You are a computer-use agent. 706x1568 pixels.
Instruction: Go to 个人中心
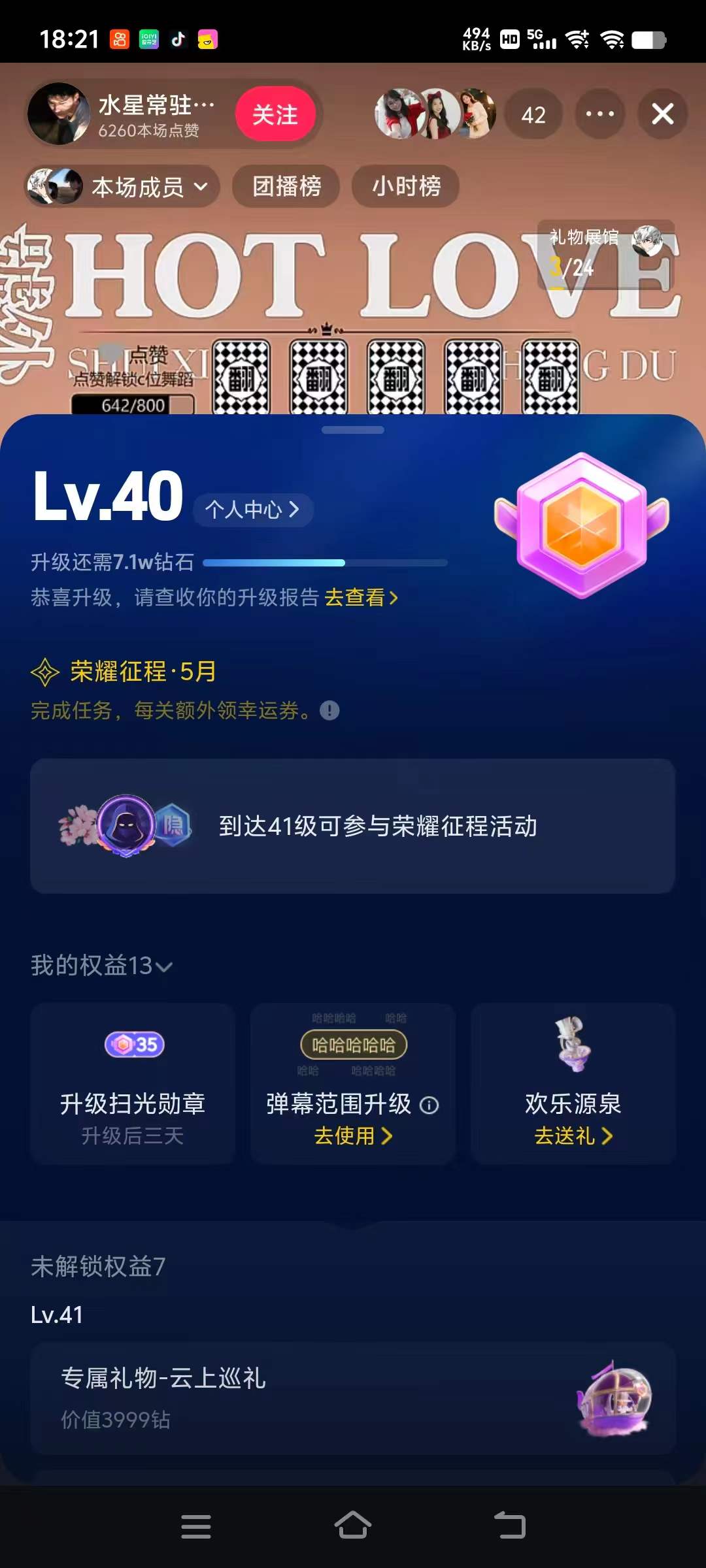coord(252,510)
